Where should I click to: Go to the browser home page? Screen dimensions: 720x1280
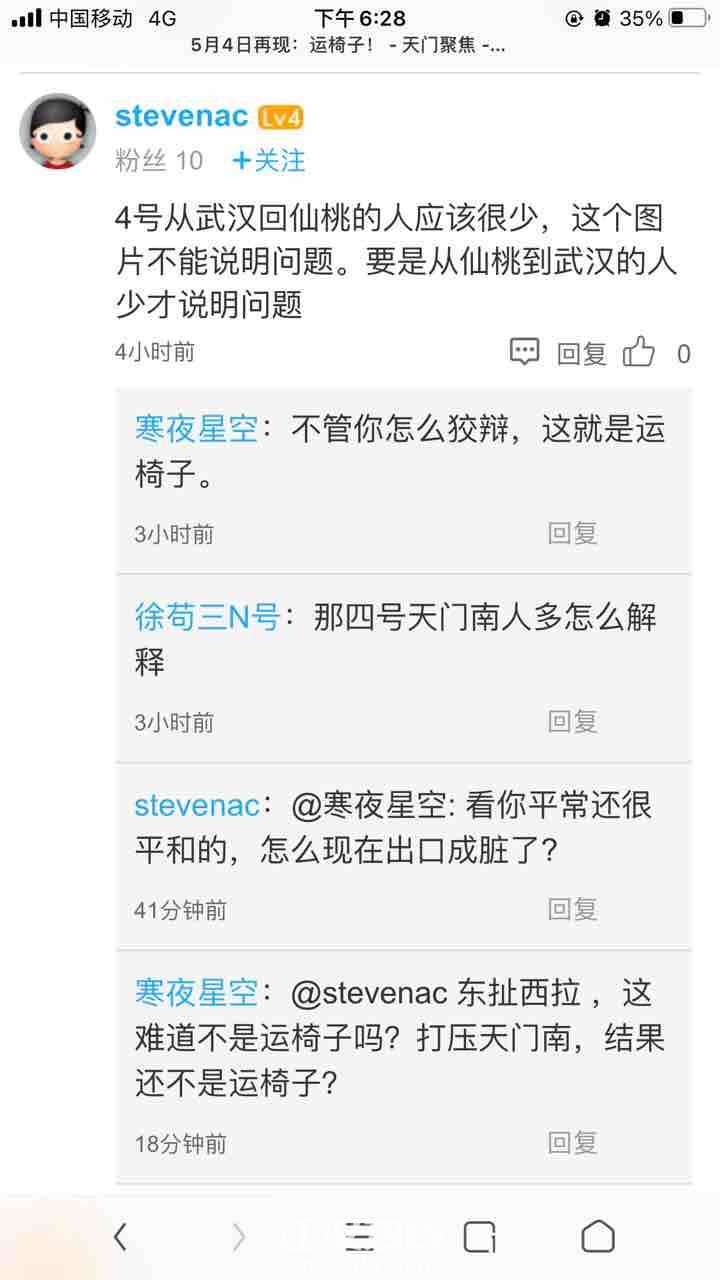coord(598,1237)
